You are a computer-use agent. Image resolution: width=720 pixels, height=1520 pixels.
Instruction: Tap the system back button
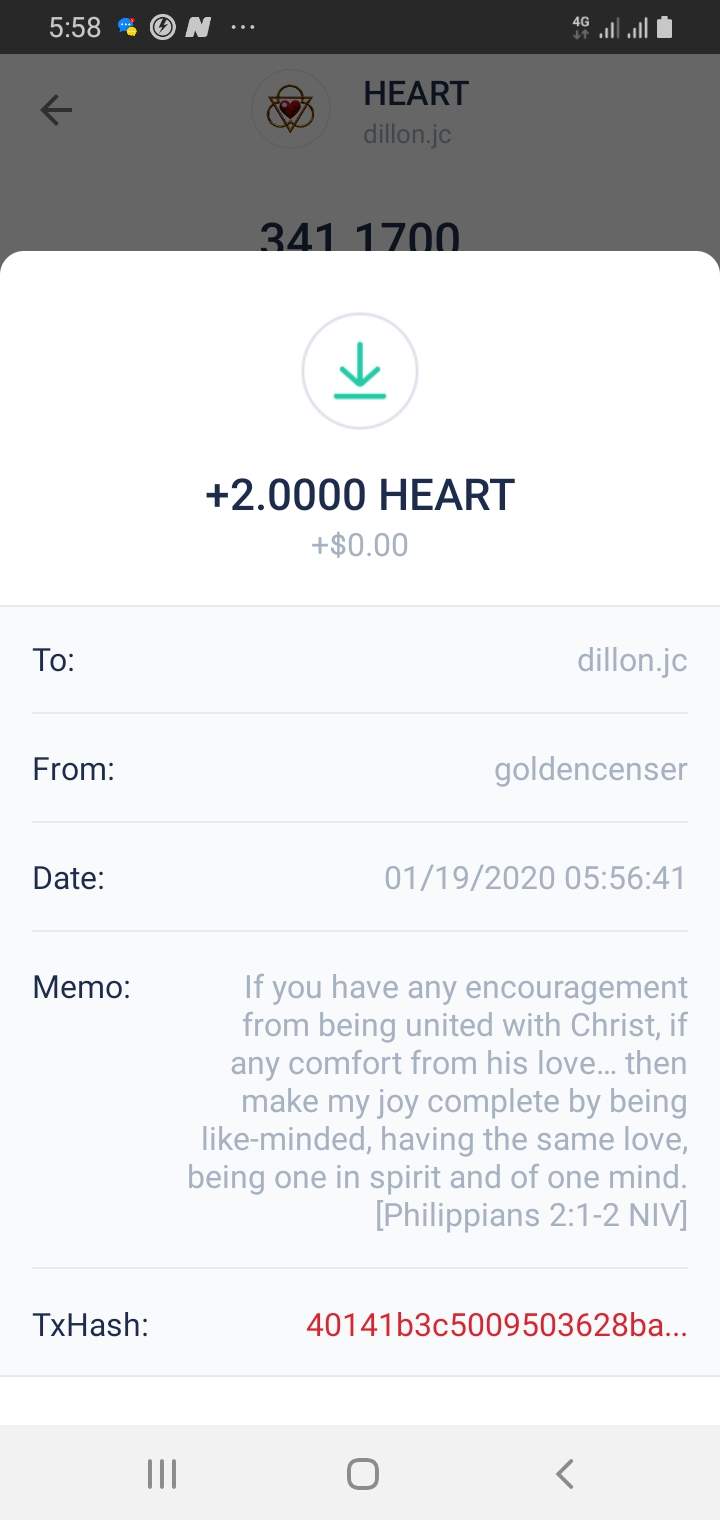(x=564, y=1473)
